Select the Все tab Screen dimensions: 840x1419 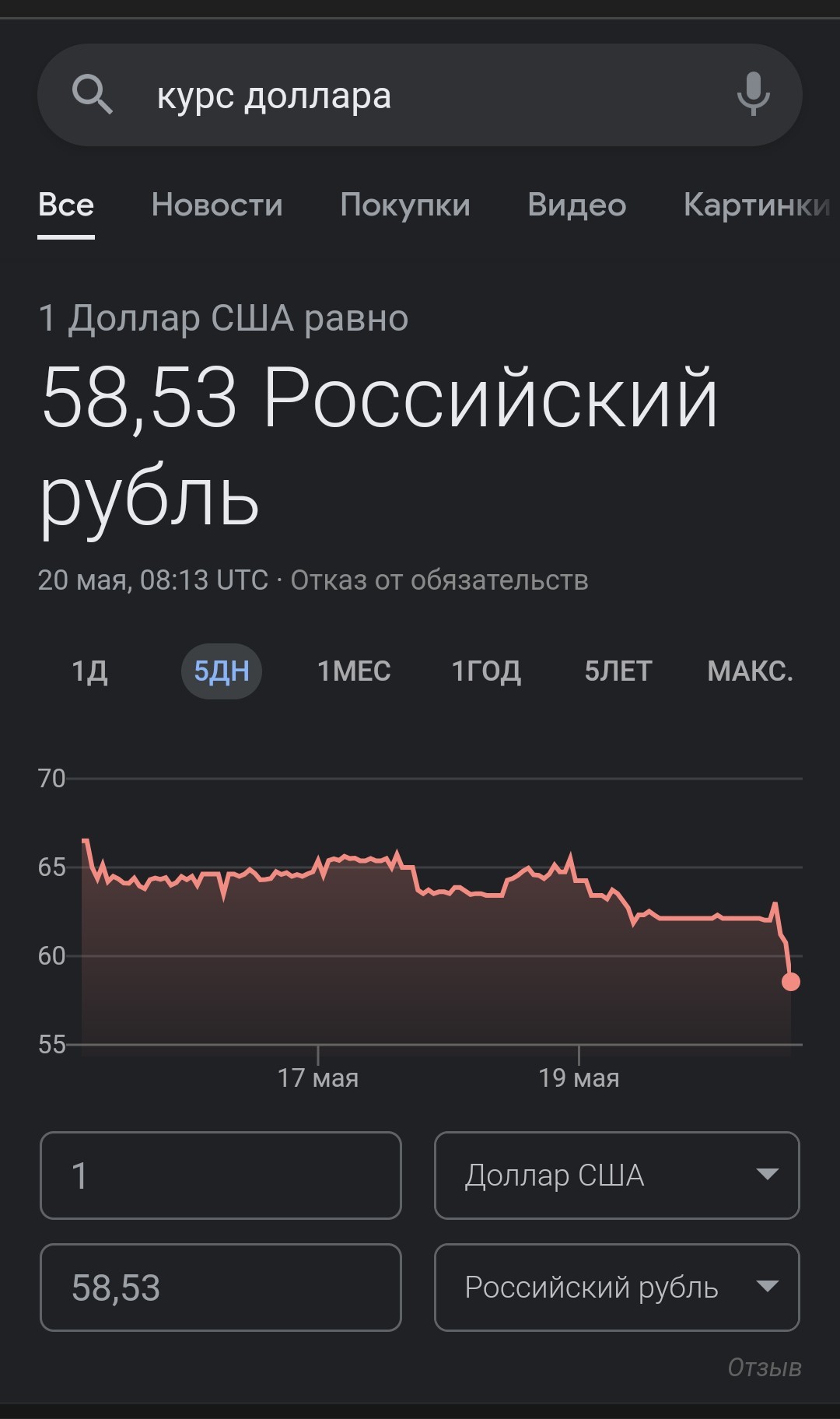coord(66,205)
